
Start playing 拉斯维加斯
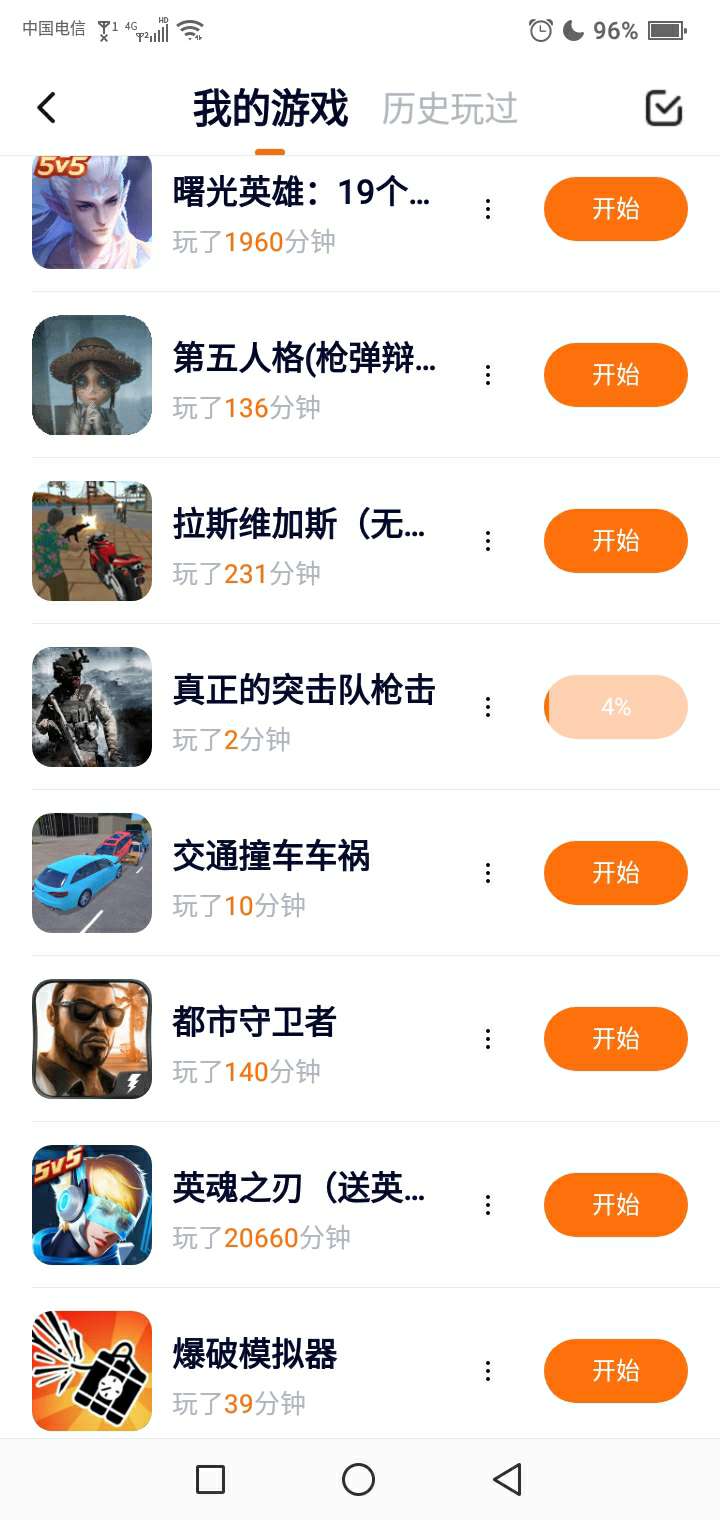[x=615, y=541]
